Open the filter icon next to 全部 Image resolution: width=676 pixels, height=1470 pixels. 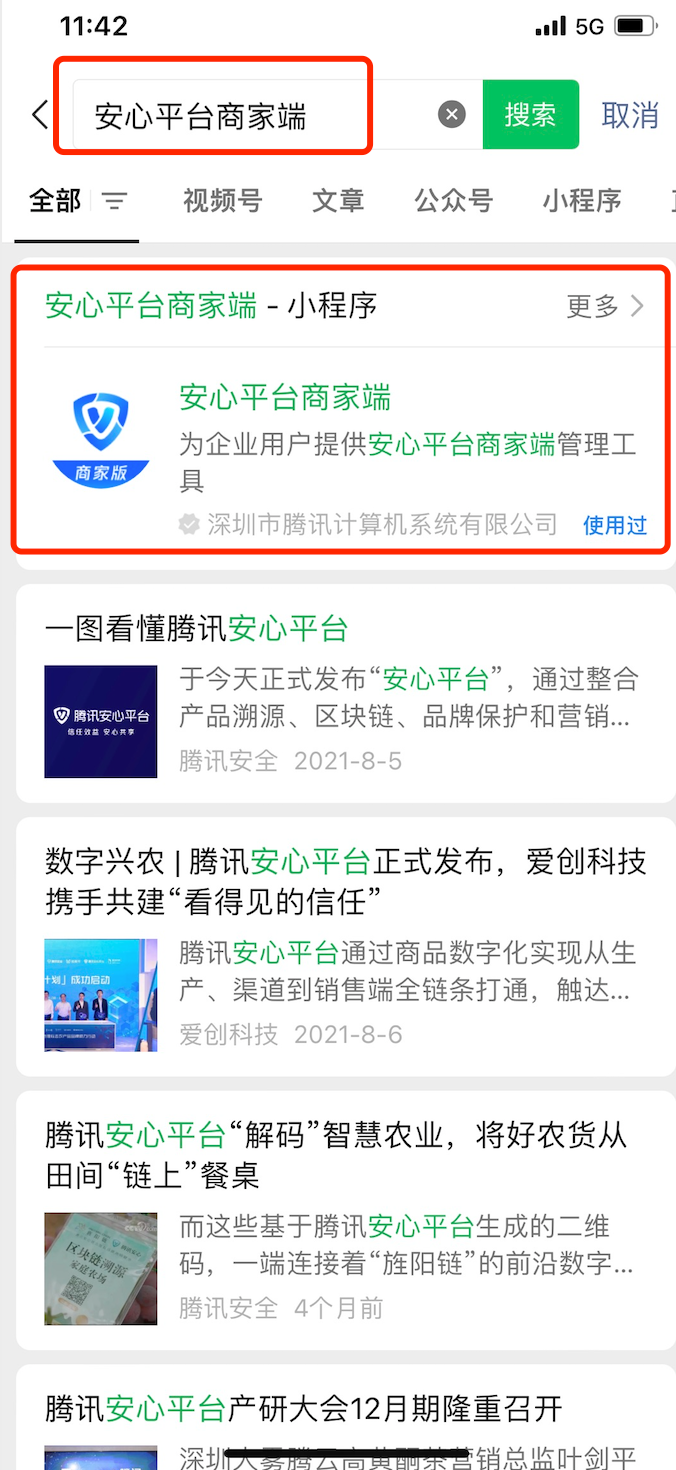[116, 202]
